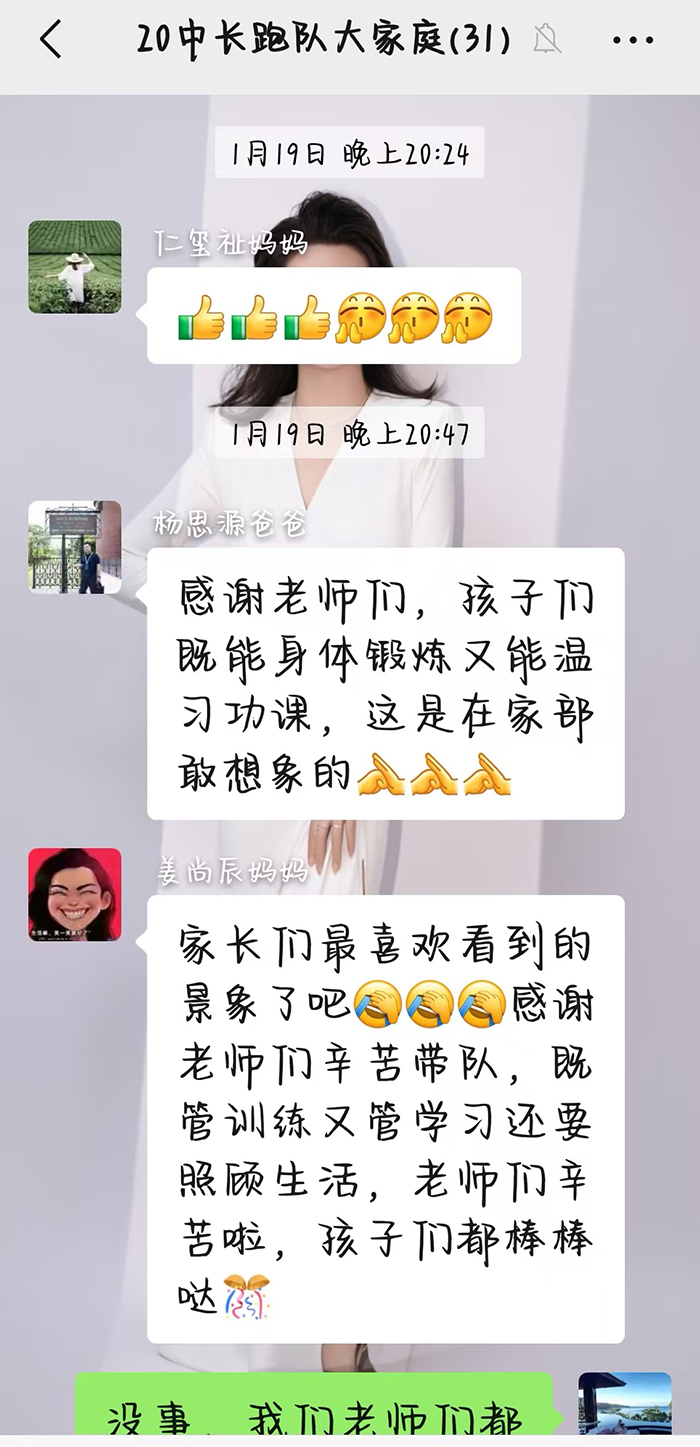Open 仁玺祉妈妈's profile avatar
The image size is (700, 1447).
coord(74,267)
